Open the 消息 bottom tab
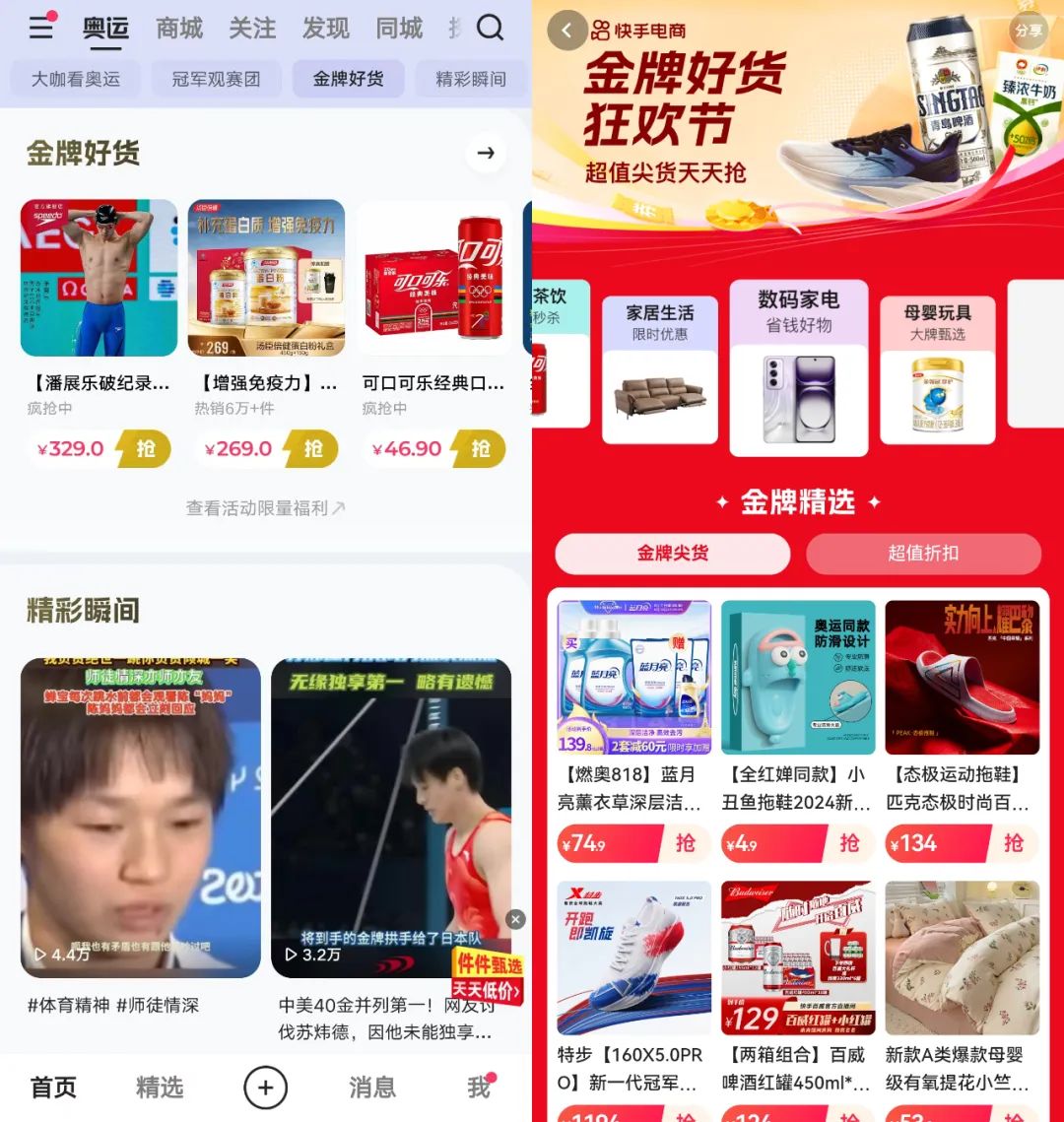 [x=371, y=1088]
